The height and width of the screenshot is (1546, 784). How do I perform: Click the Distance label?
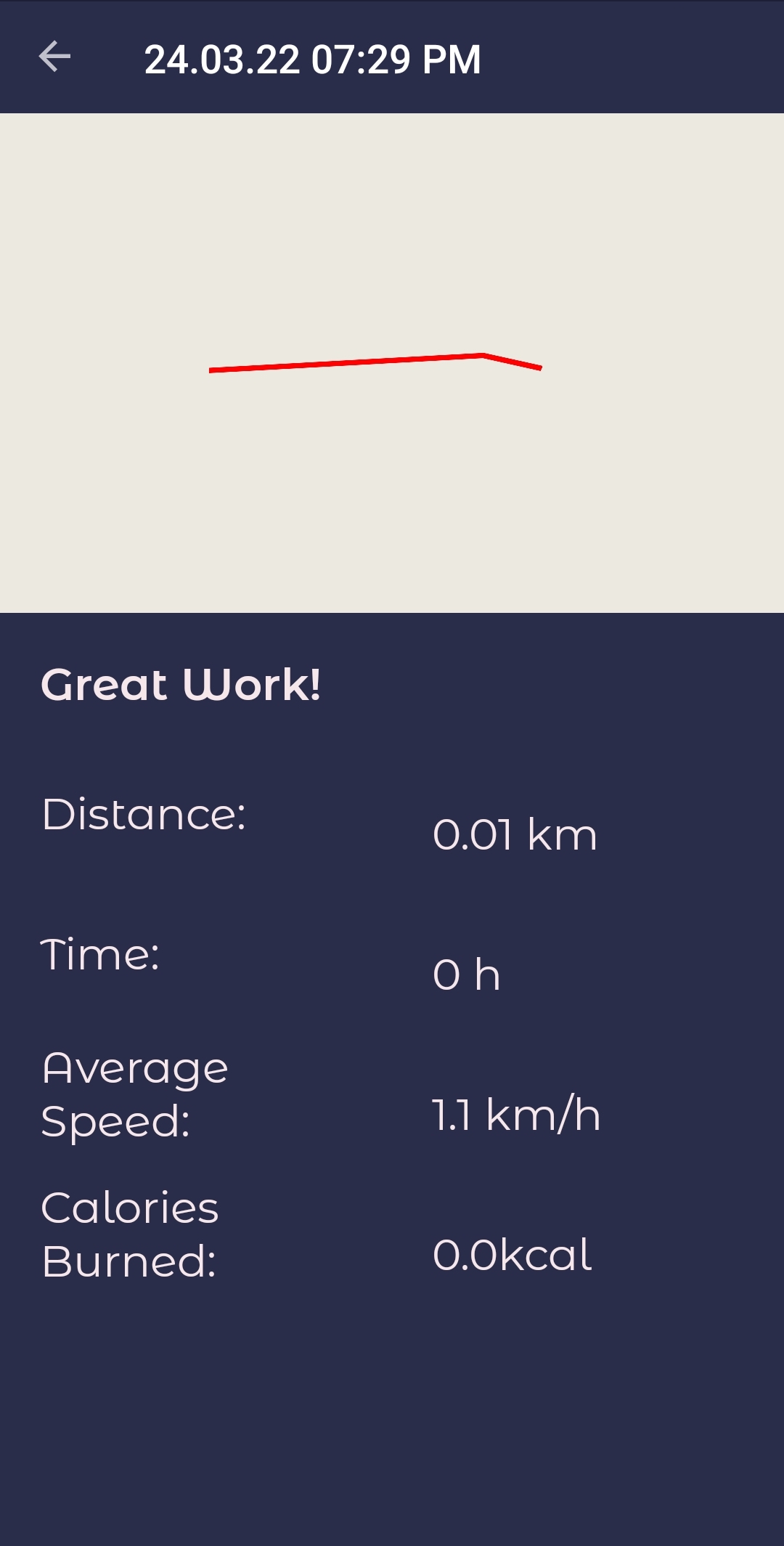pos(144,815)
